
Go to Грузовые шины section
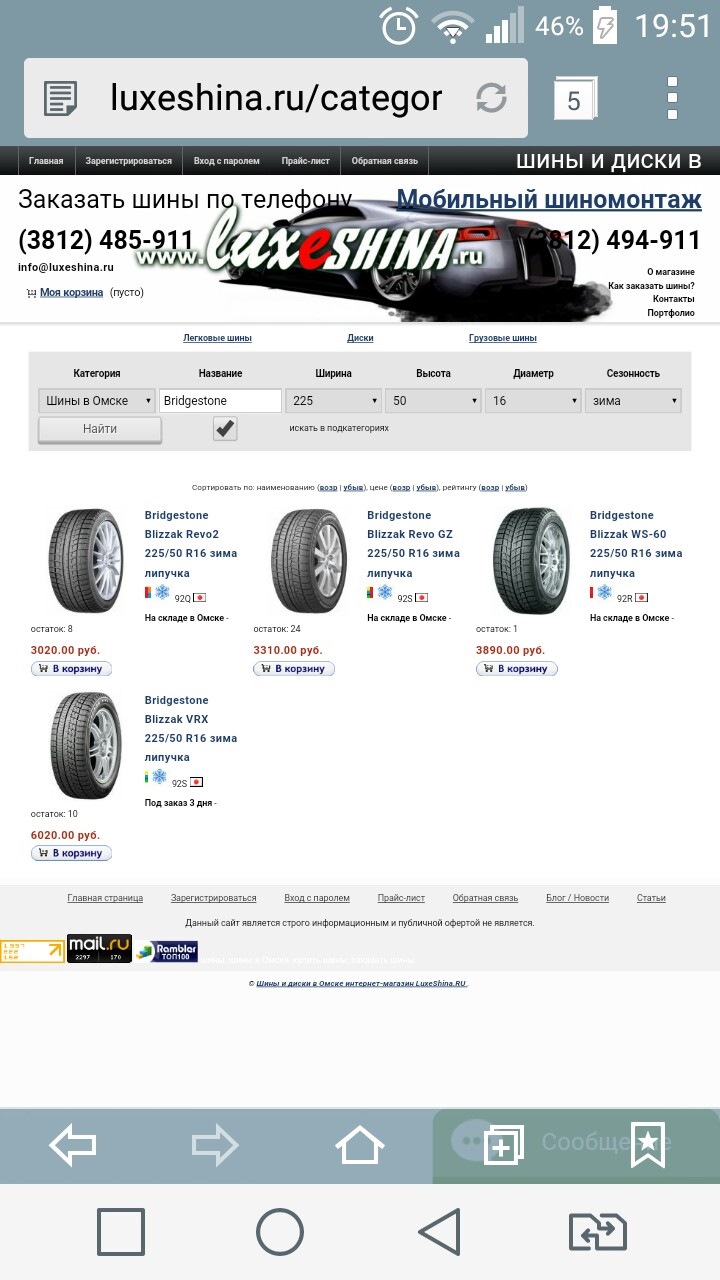[x=502, y=338]
